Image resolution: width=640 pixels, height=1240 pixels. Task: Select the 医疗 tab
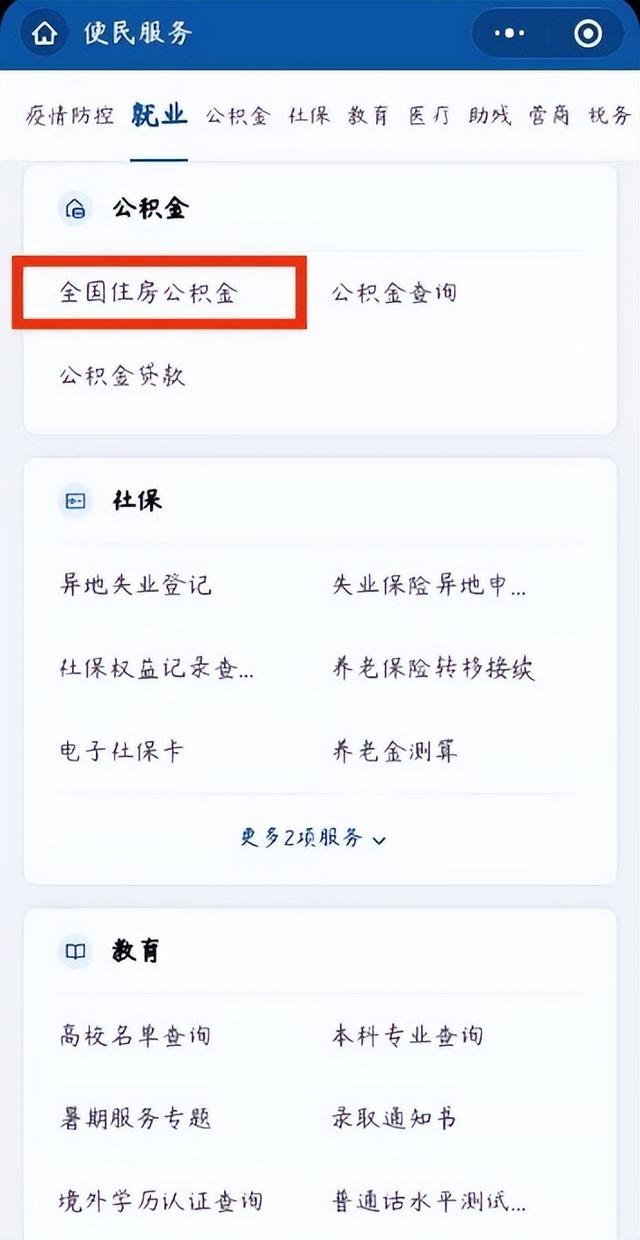coord(429,115)
